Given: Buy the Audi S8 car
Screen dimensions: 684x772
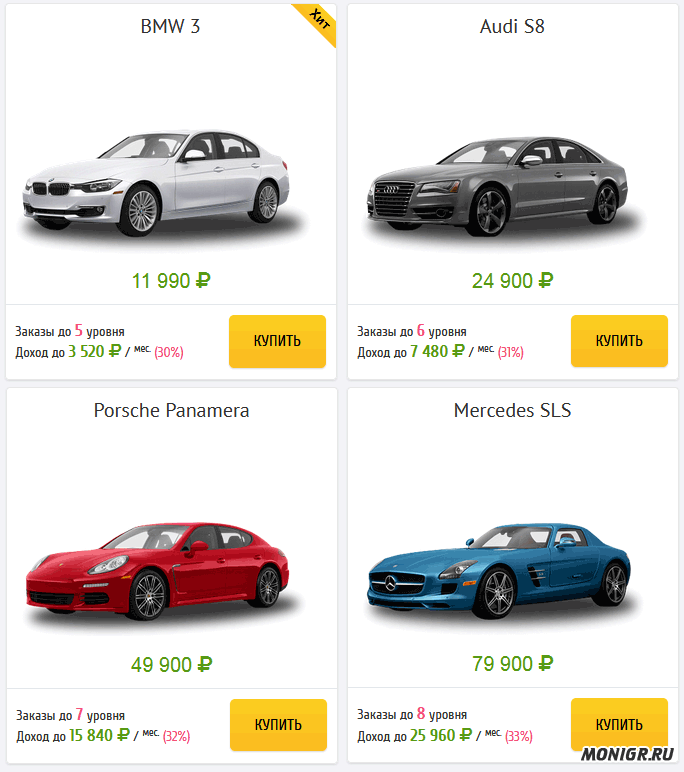Looking at the screenshot, I should pos(619,341).
